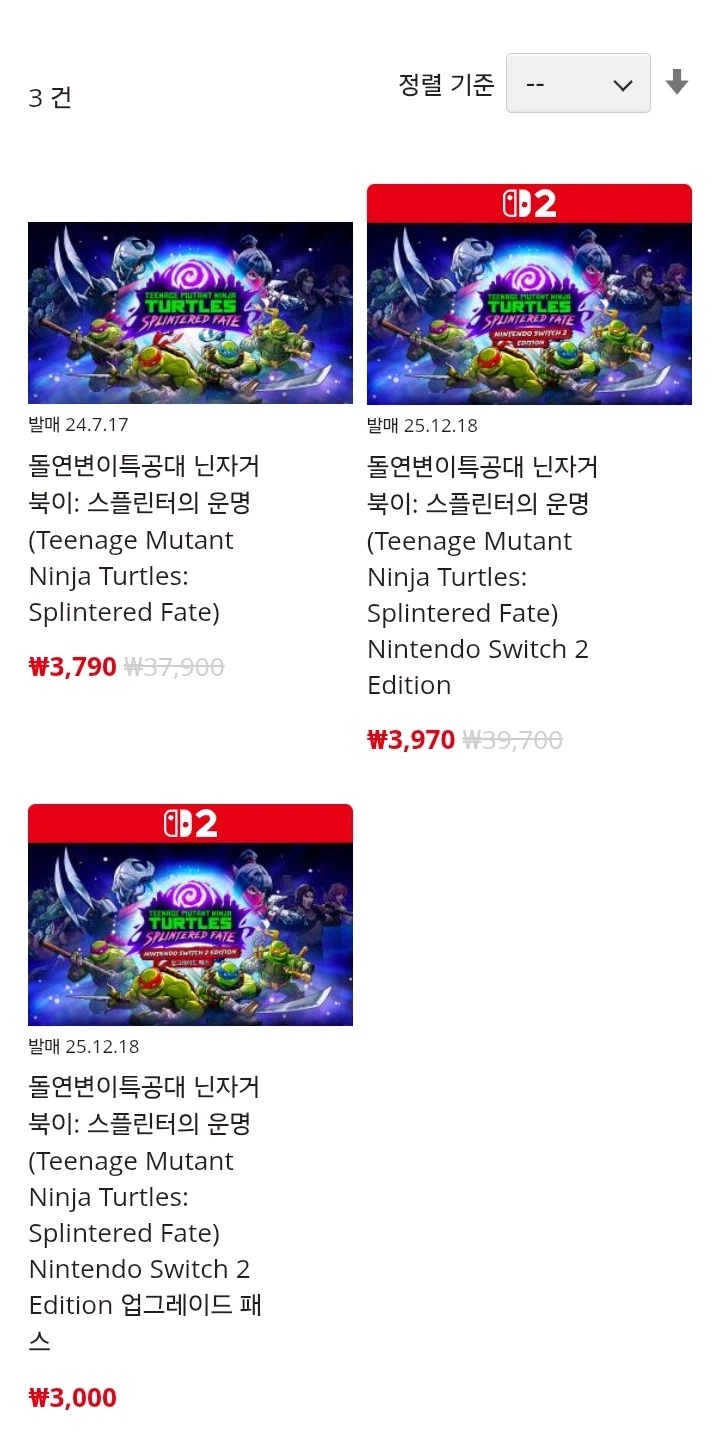Open the Switch 2 Edition game thumbnail
The height and width of the screenshot is (1454, 720).
(528, 312)
